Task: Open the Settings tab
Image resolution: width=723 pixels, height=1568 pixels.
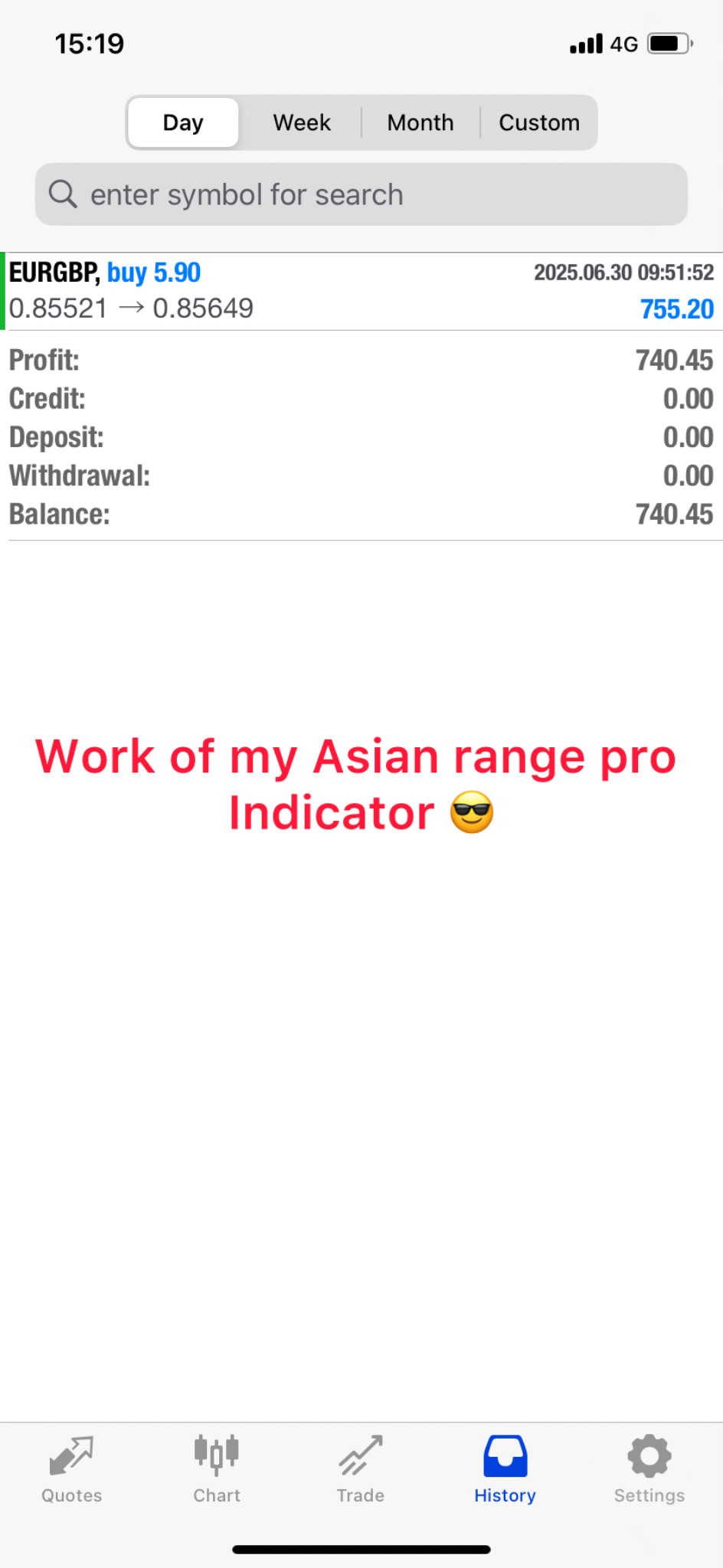Action: pyautogui.click(x=649, y=1470)
